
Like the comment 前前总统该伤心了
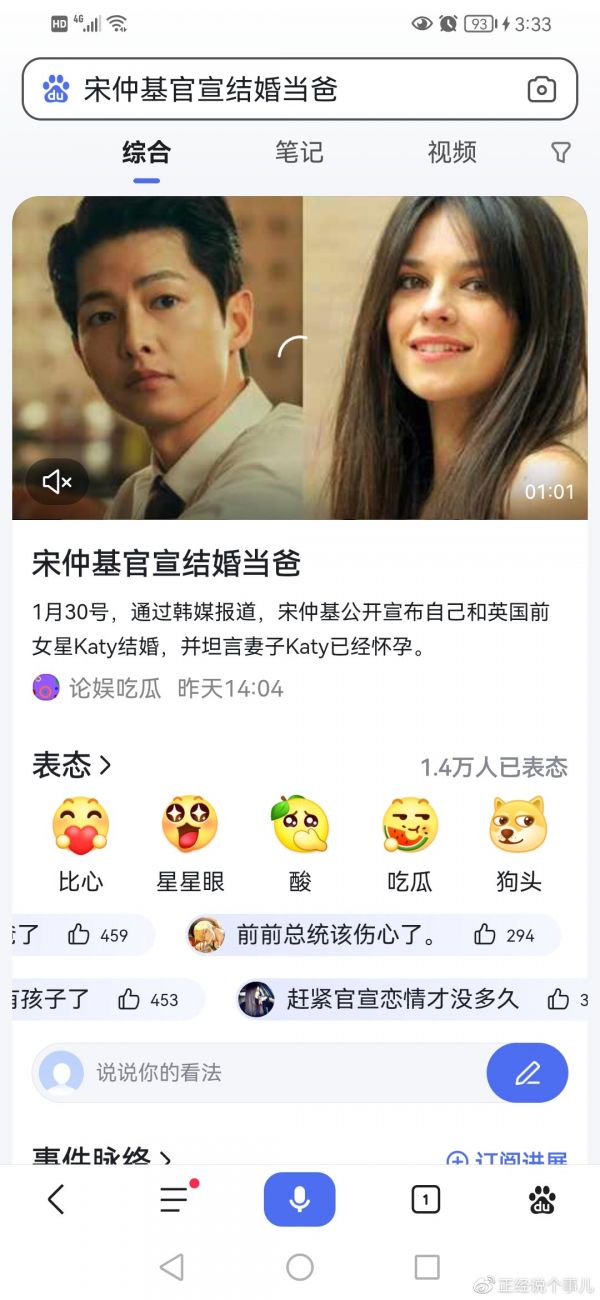[486, 935]
